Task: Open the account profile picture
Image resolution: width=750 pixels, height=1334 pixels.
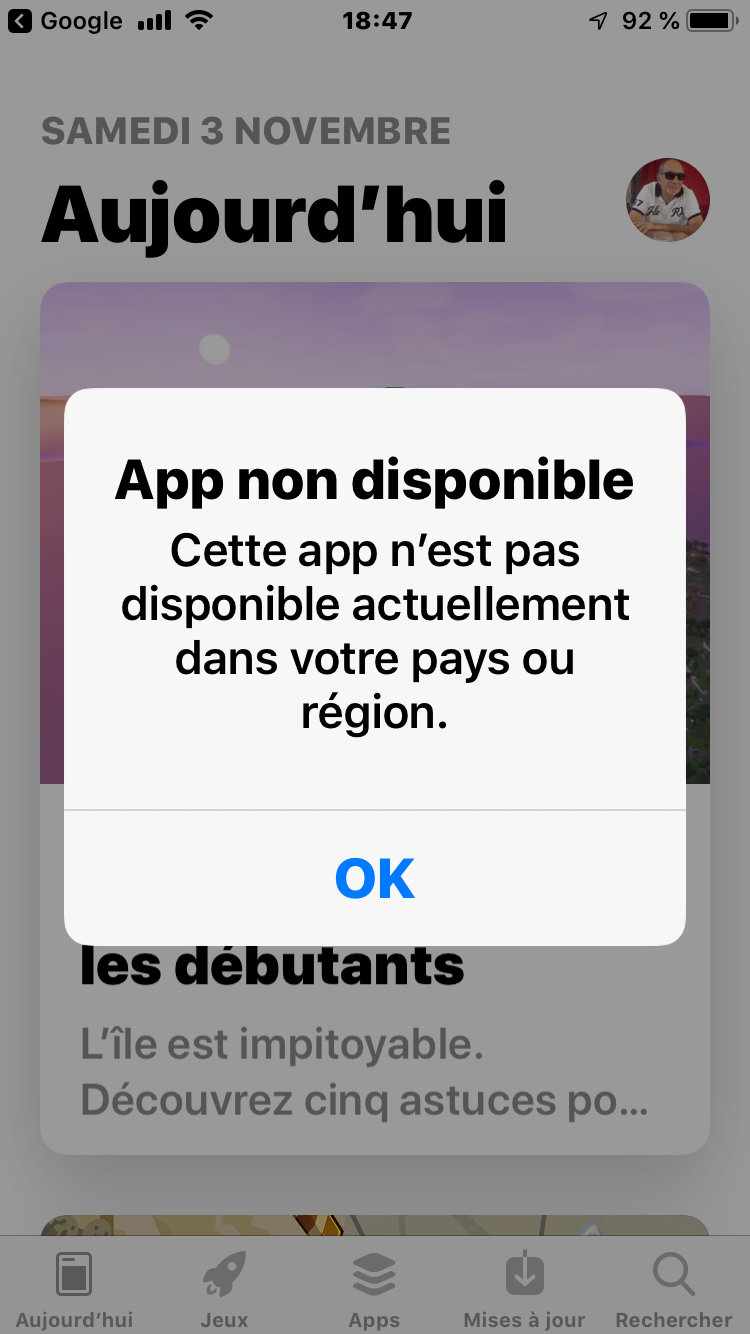Action: tap(668, 199)
